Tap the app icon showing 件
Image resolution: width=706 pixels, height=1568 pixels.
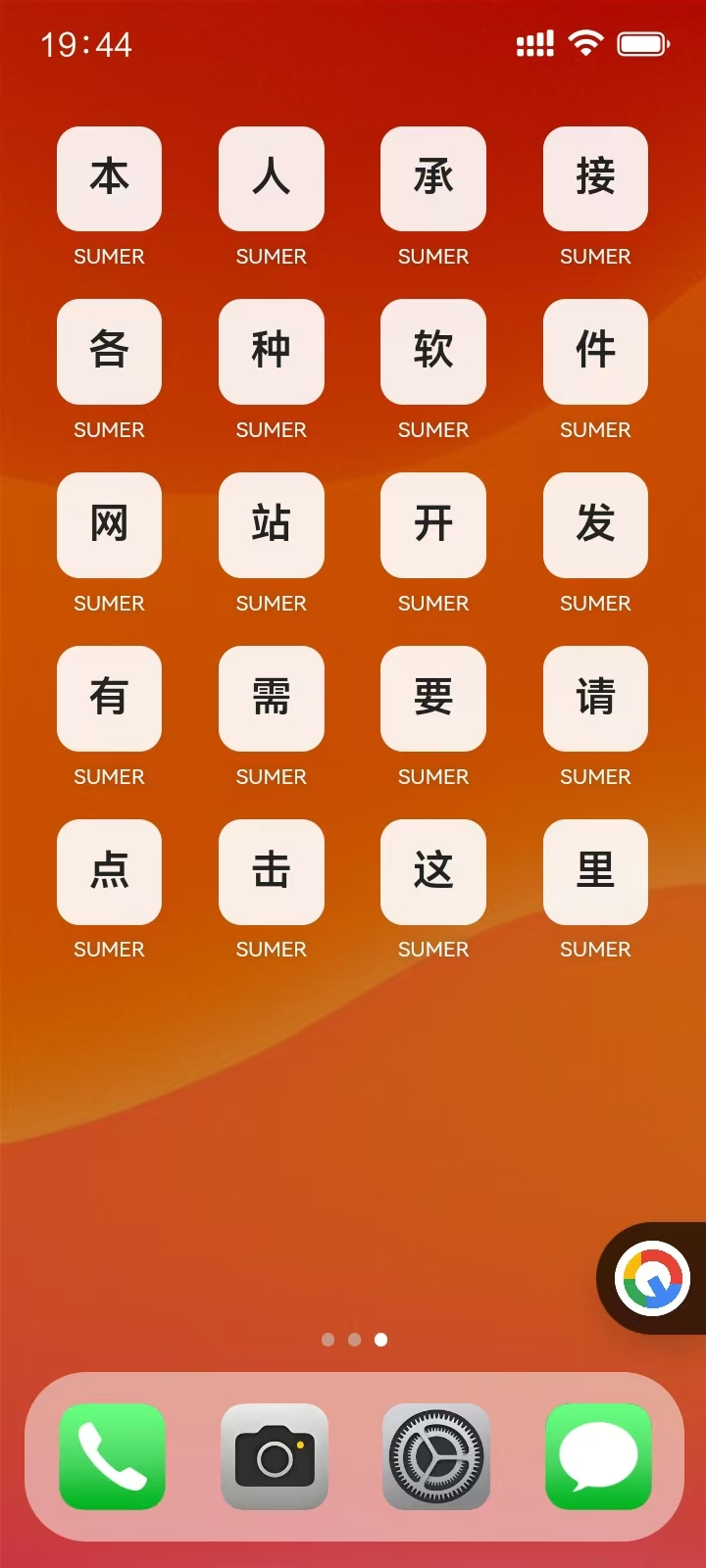(595, 351)
